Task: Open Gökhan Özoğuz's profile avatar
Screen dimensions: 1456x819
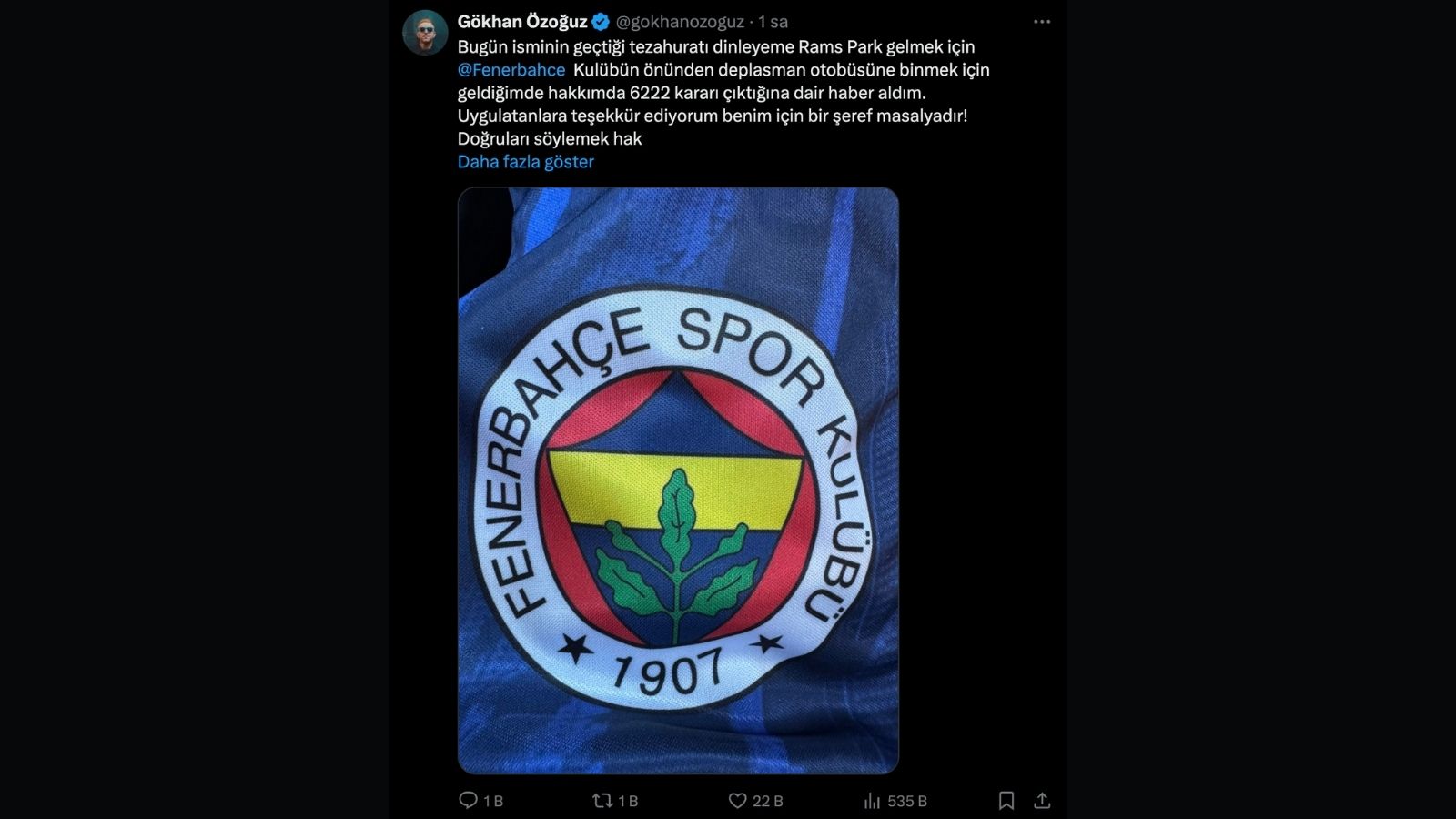Action: [425, 34]
